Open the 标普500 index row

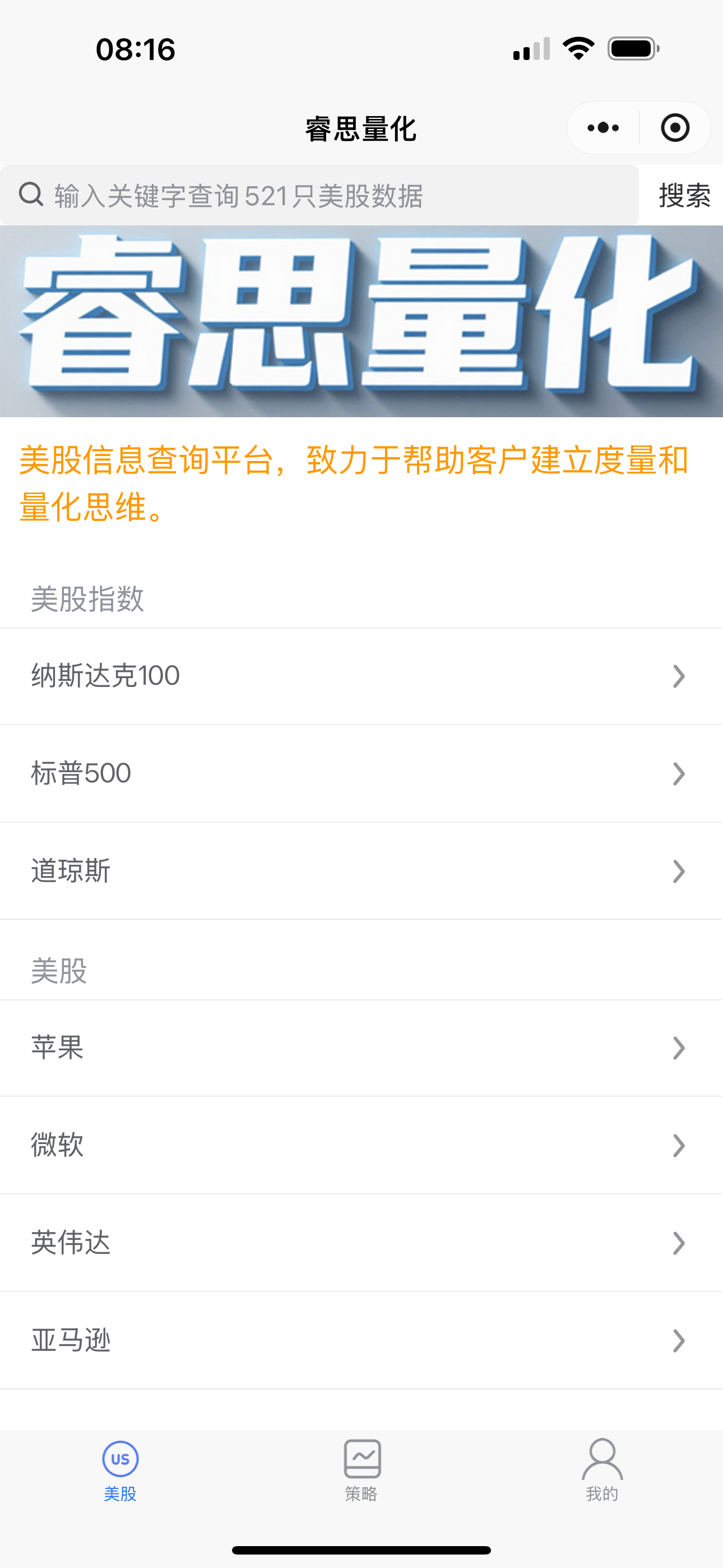pos(361,774)
